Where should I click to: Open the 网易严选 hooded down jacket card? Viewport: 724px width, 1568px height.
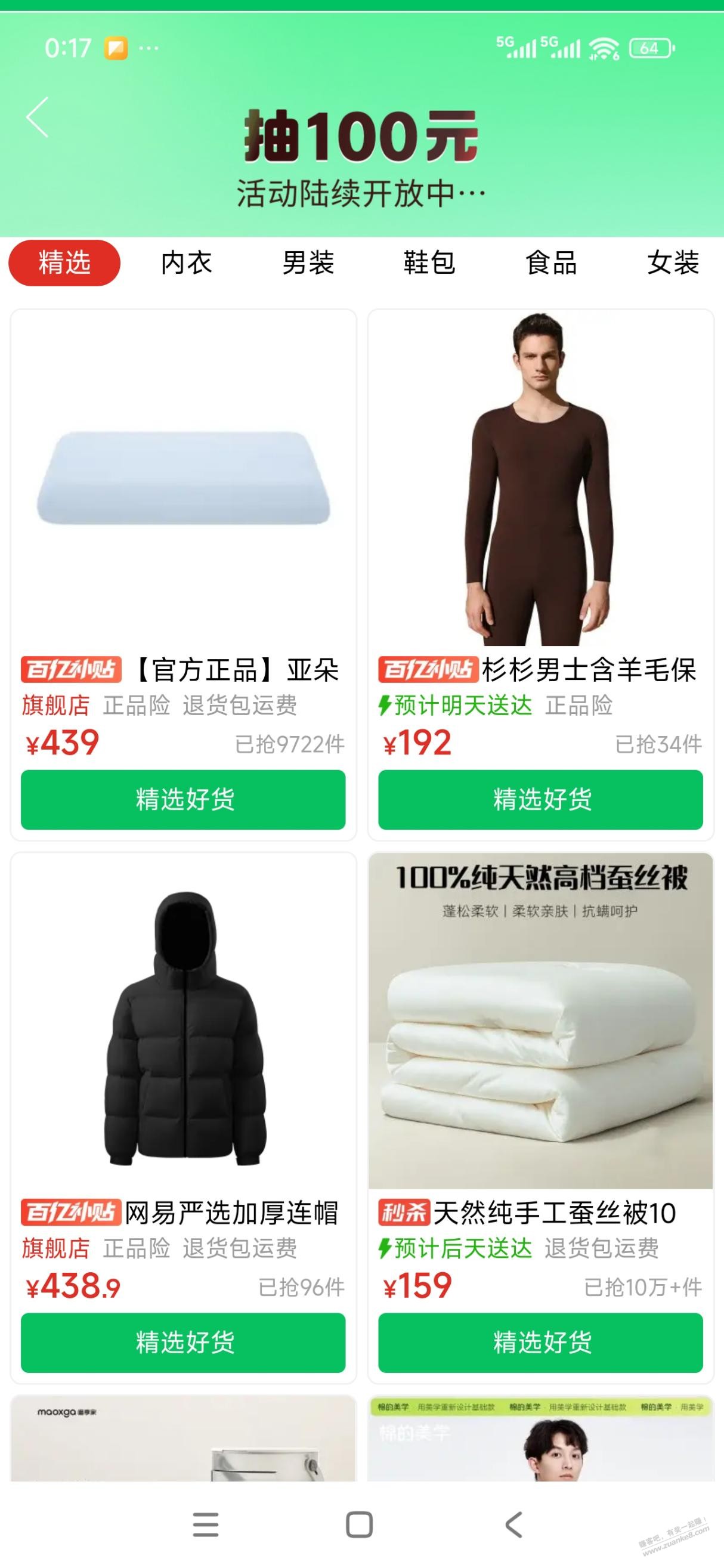click(183, 1029)
